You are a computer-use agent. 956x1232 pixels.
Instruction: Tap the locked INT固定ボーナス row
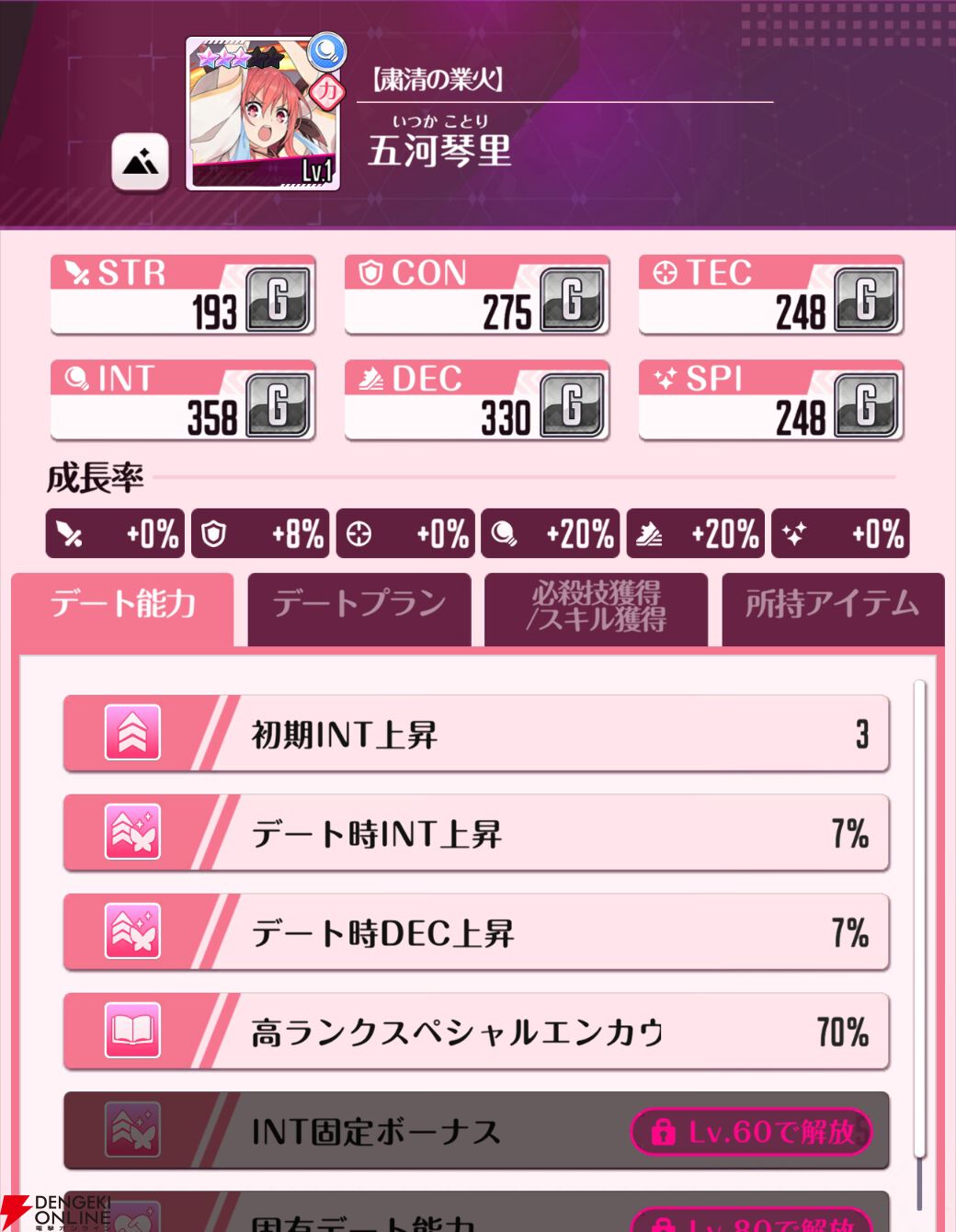pos(475,1132)
